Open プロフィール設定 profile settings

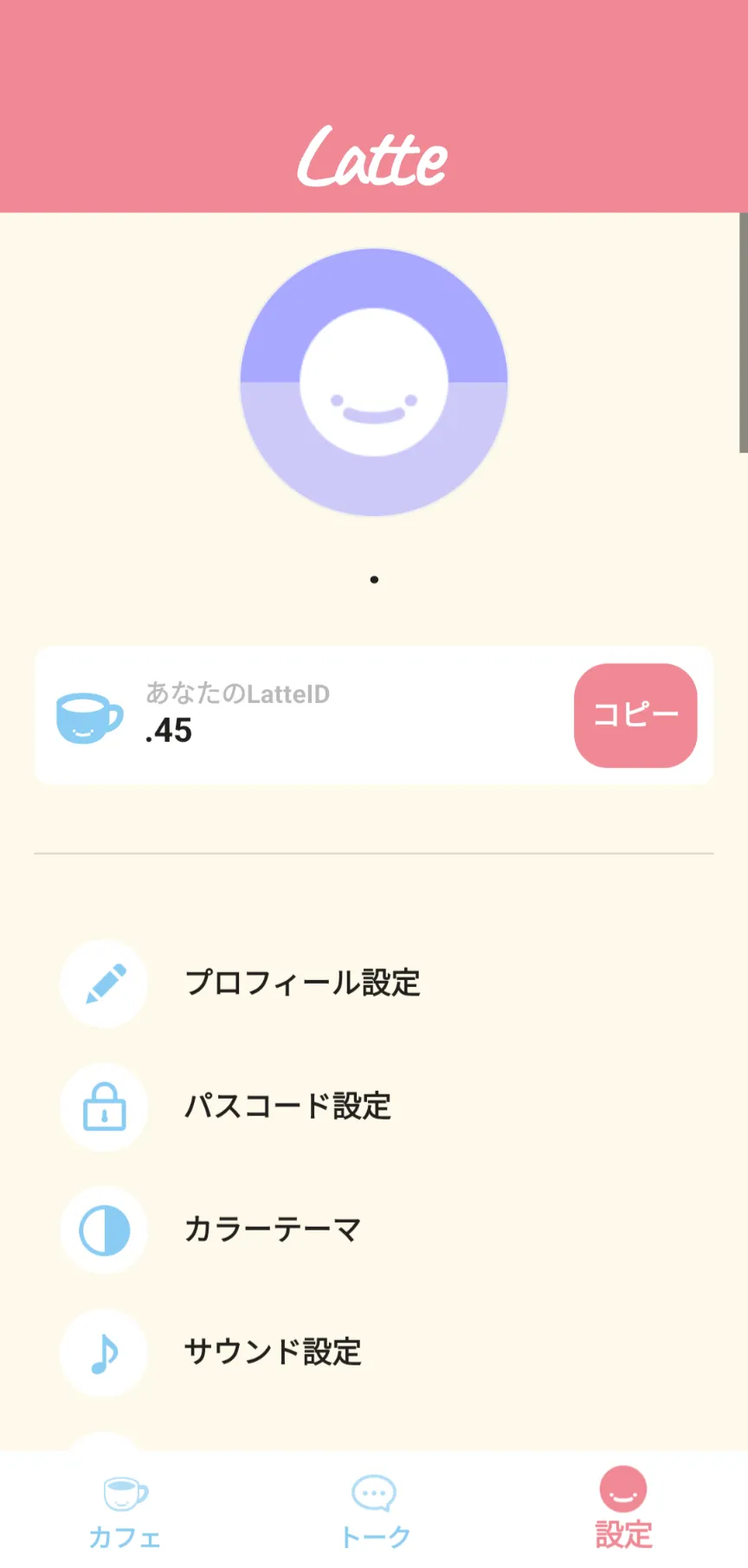(x=302, y=984)
